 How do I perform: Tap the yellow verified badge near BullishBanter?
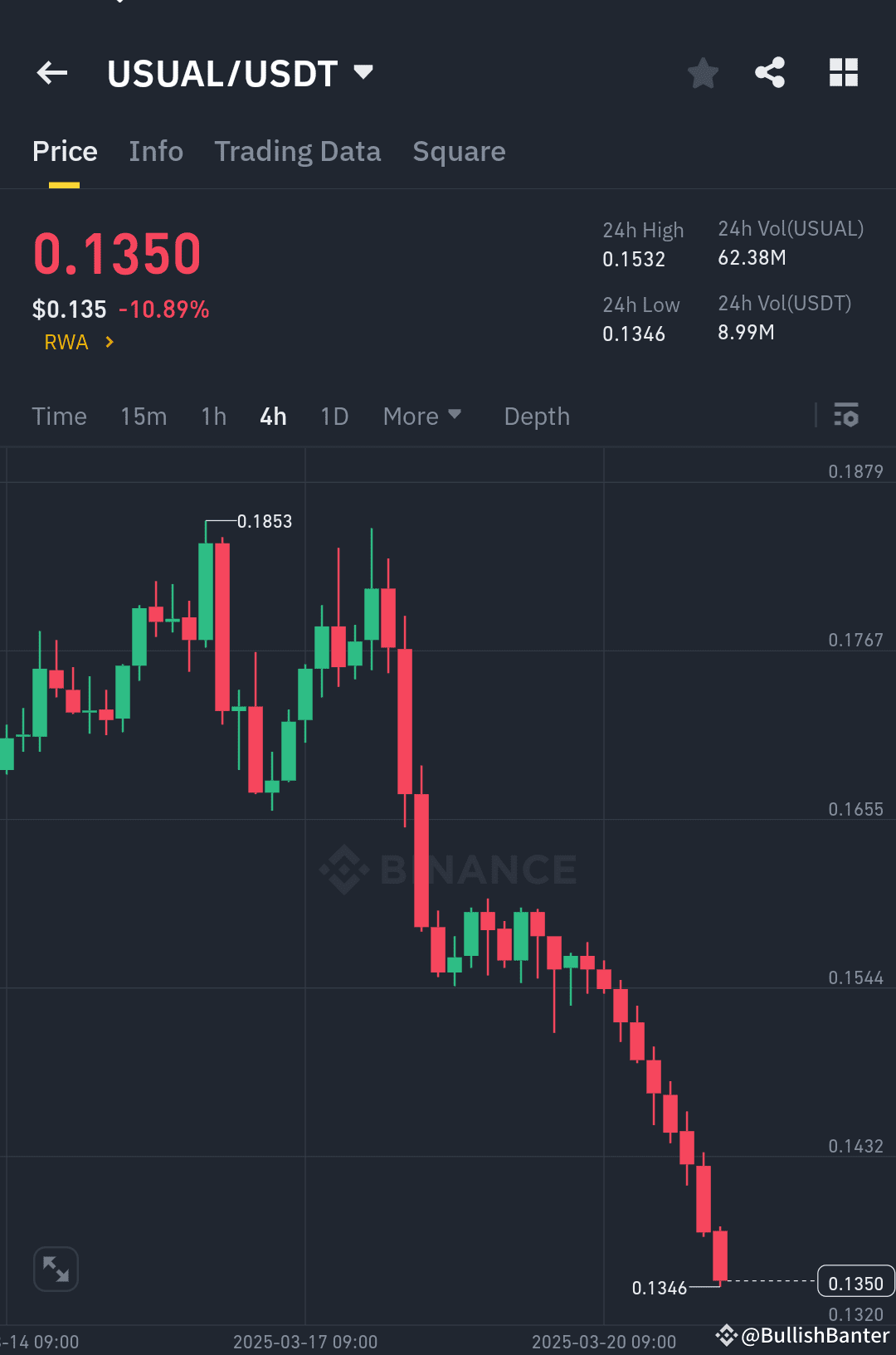(x=728, y=1335)
